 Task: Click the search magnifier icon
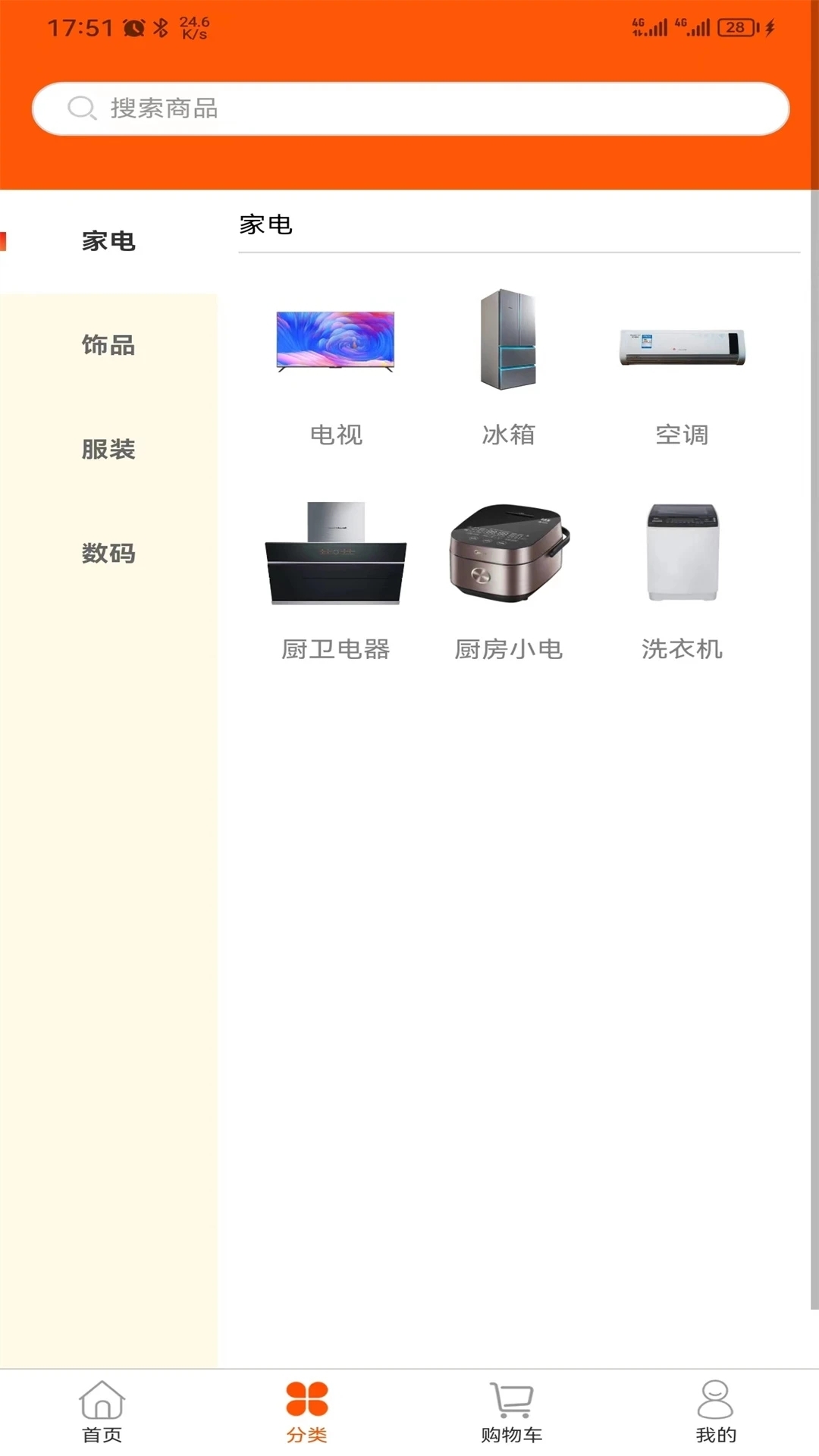point(81,108)
